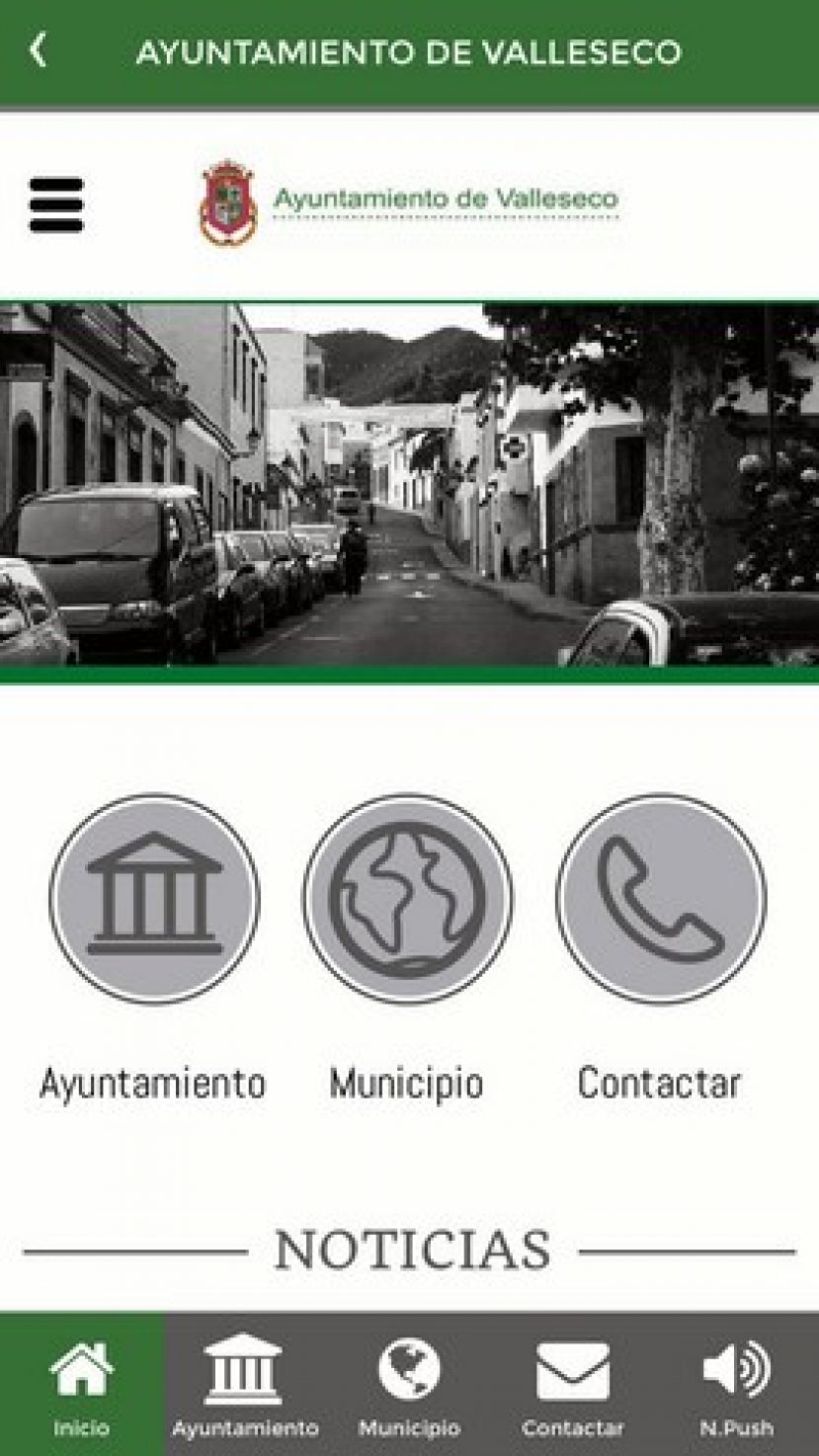Switch to the Municipio bottom tab
Image resolution: width=819 pixels, height=1456 pixels.
tap(409, 1384)
